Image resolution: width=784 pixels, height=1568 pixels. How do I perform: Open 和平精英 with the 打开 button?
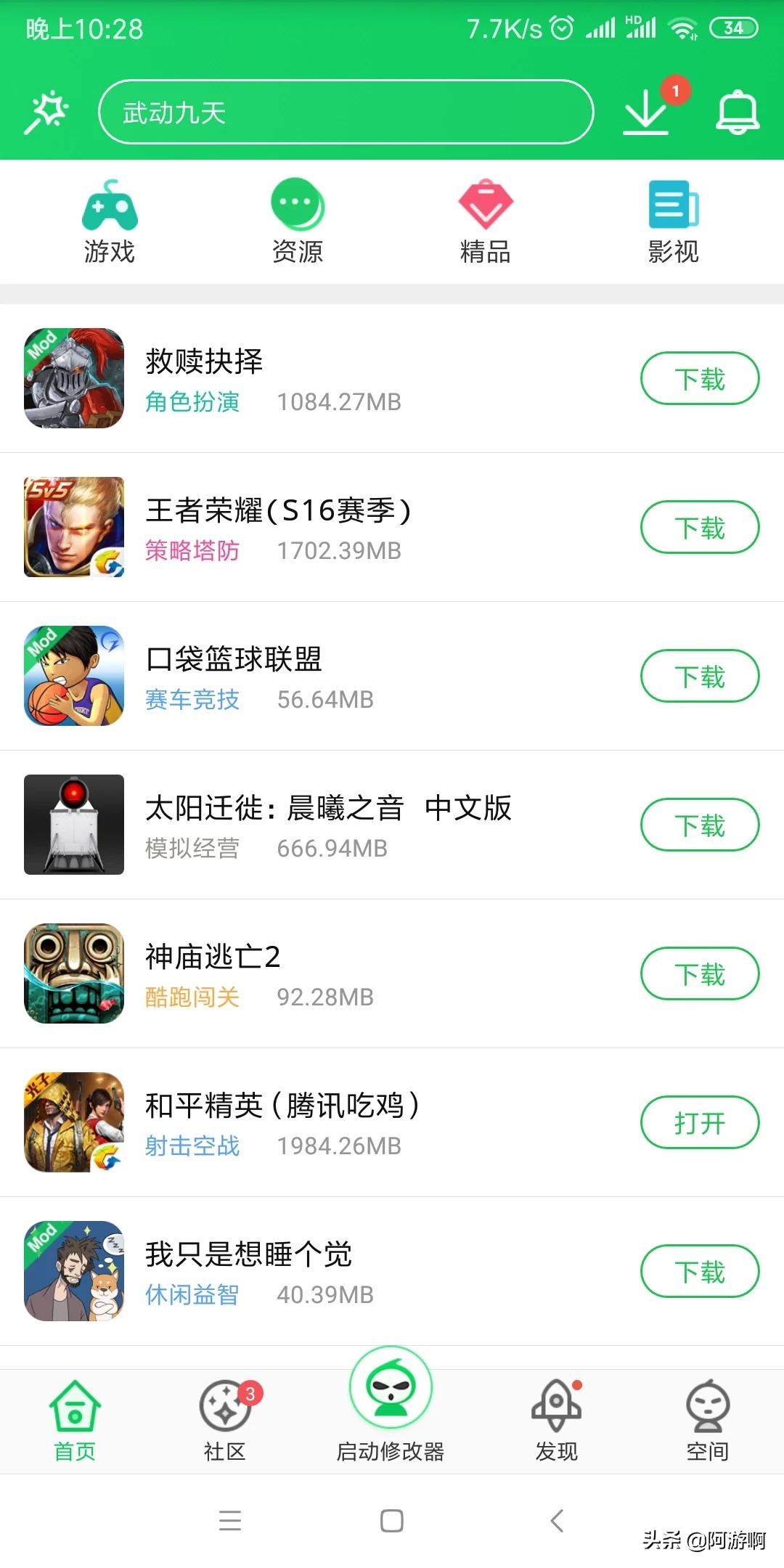click(699, 1122)
